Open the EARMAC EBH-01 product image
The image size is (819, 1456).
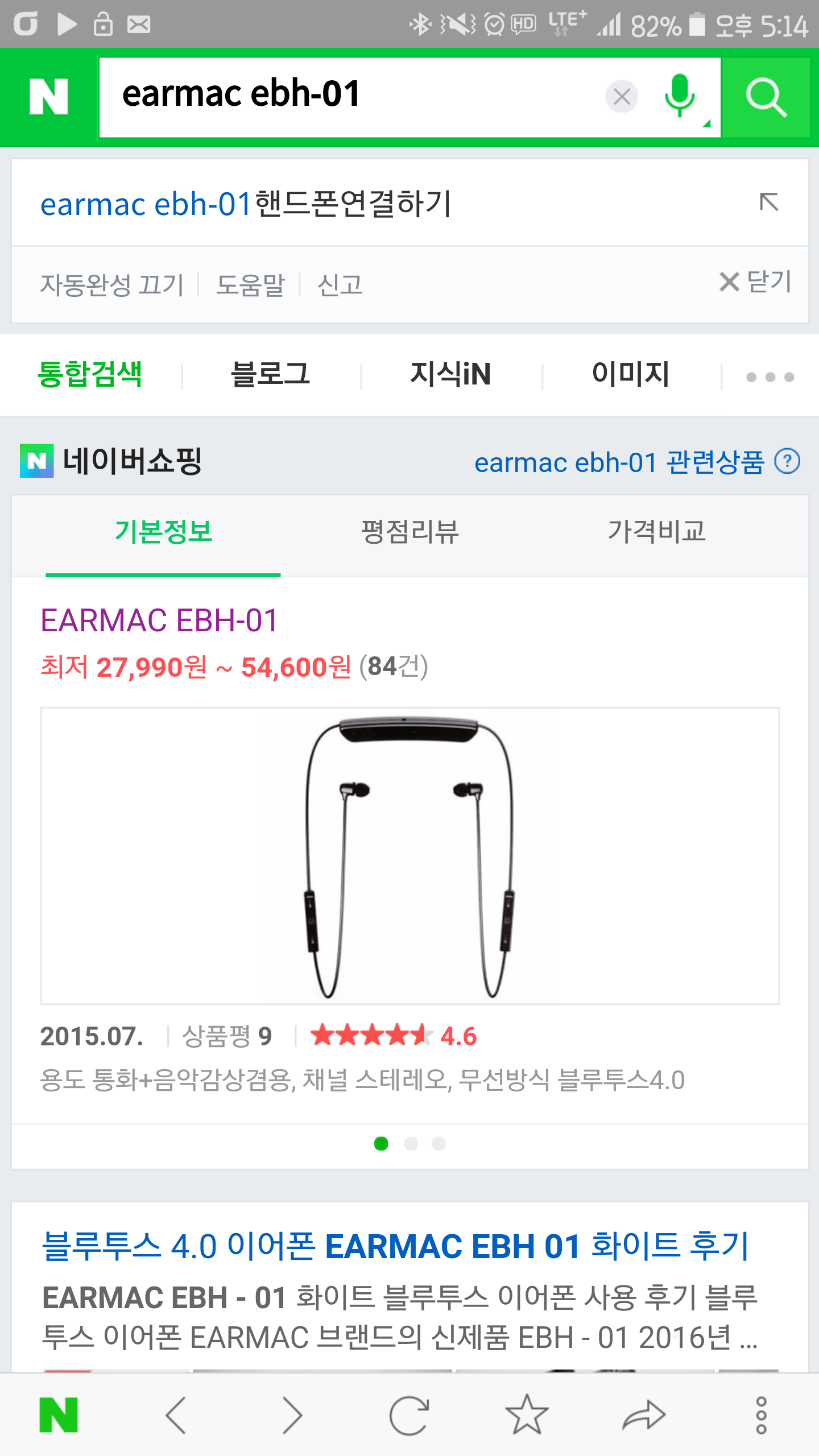409,856
